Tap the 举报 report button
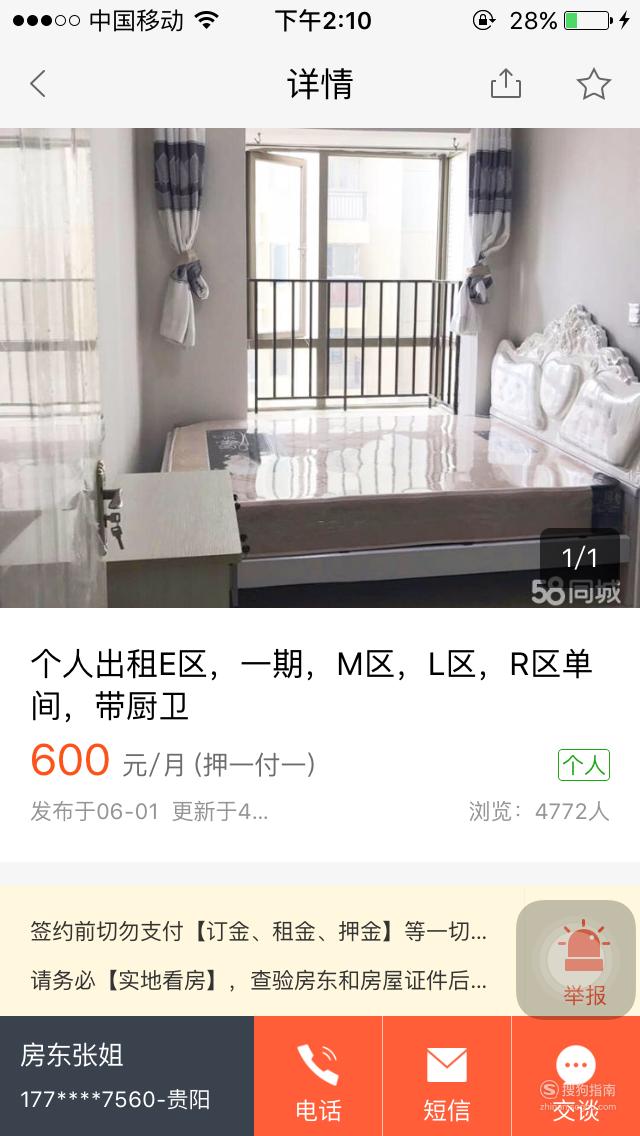The width and height of the screenshot is (640, 1136). [x=584, y=962]
